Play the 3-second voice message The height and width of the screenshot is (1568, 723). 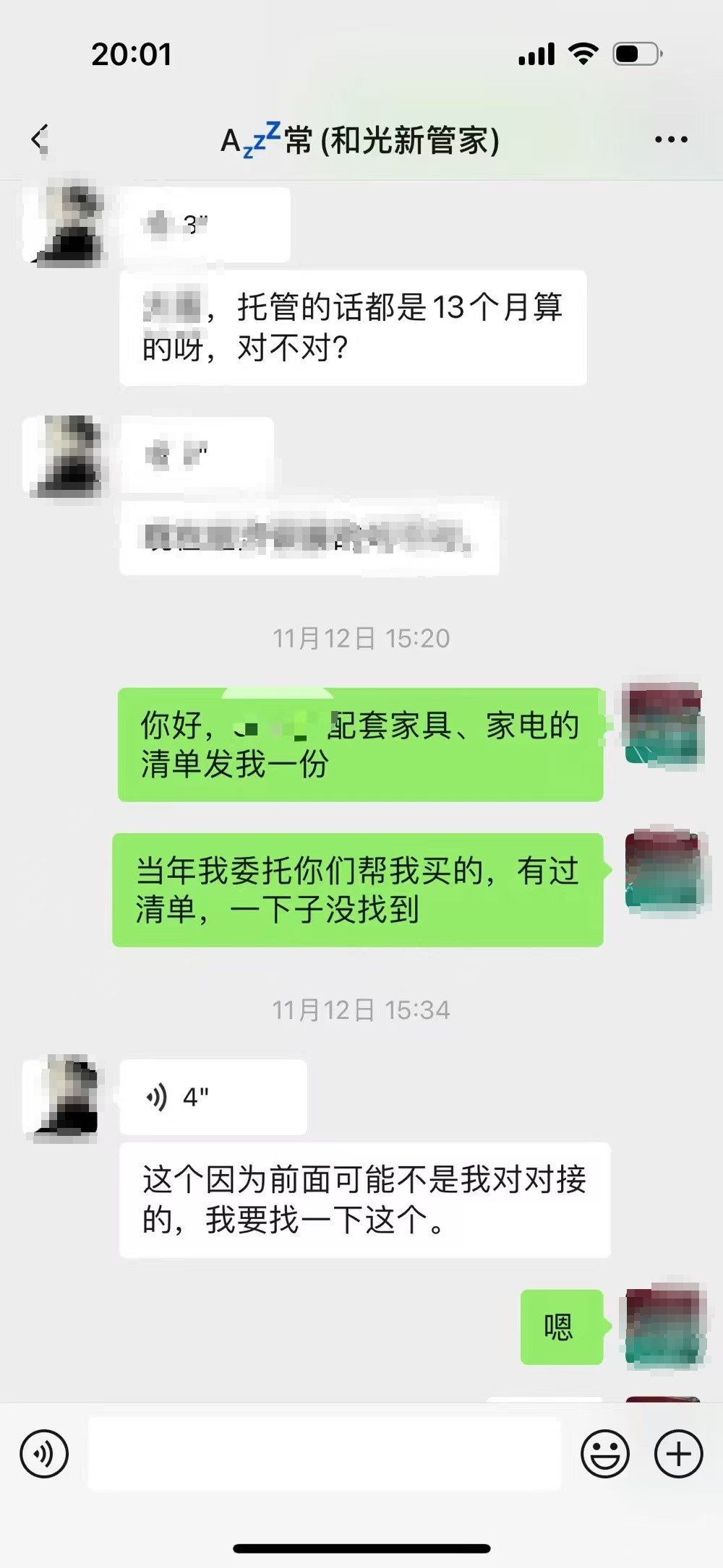(x=205, y=225)
